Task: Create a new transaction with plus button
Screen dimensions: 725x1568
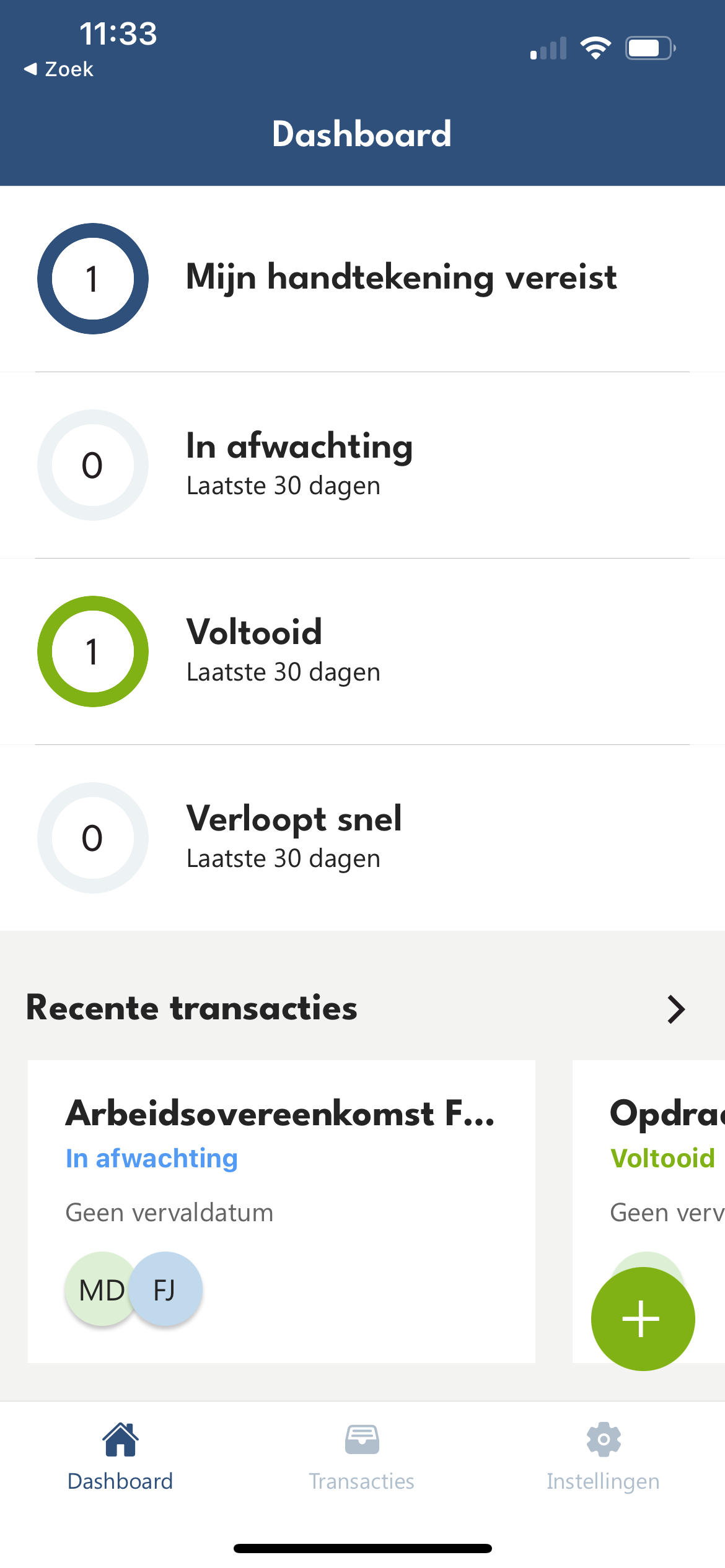Action: (643, 1318)
